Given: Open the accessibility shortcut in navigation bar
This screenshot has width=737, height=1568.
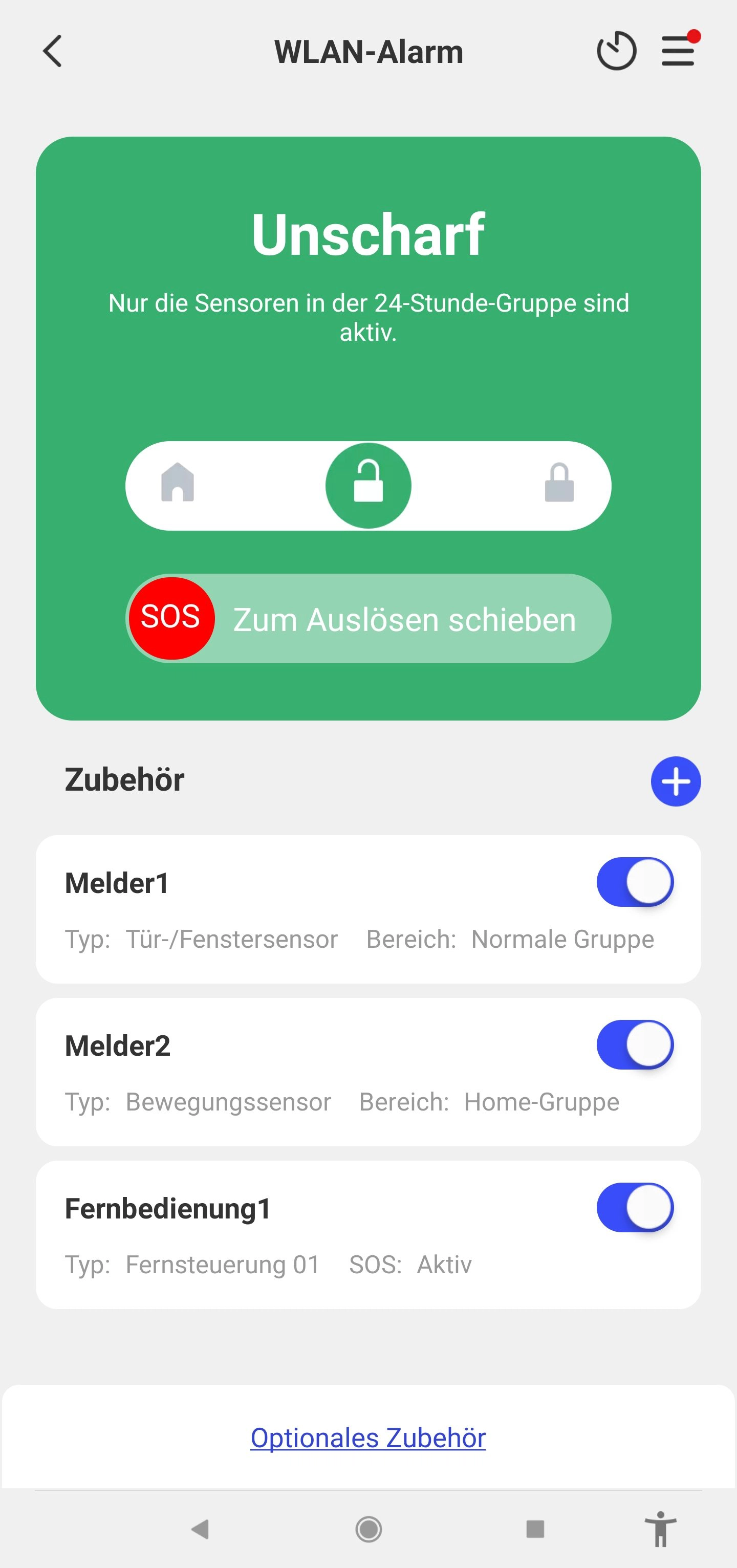Looking at the screenshot, I should tap(660, 1529).
